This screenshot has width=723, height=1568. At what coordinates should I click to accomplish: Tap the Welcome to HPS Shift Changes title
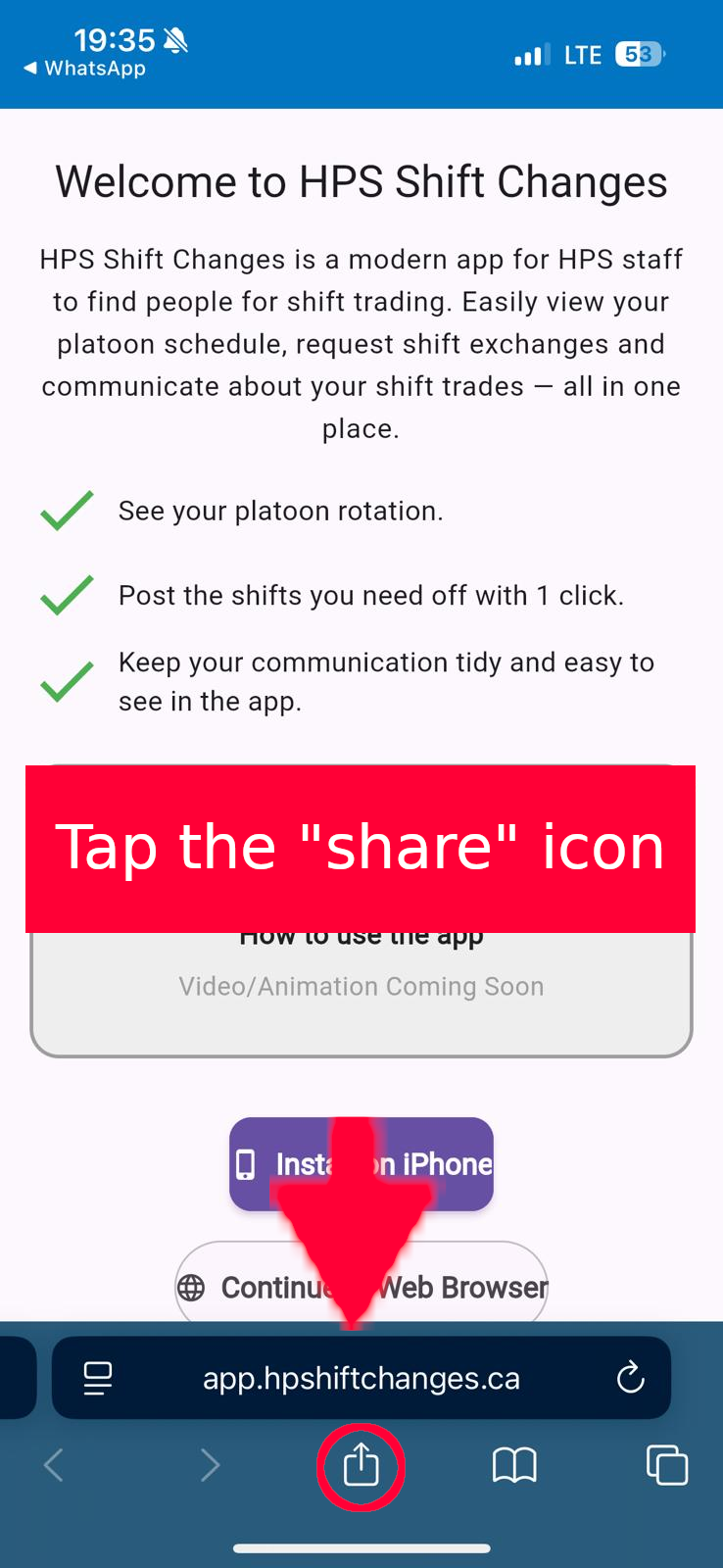click(361, 181)
